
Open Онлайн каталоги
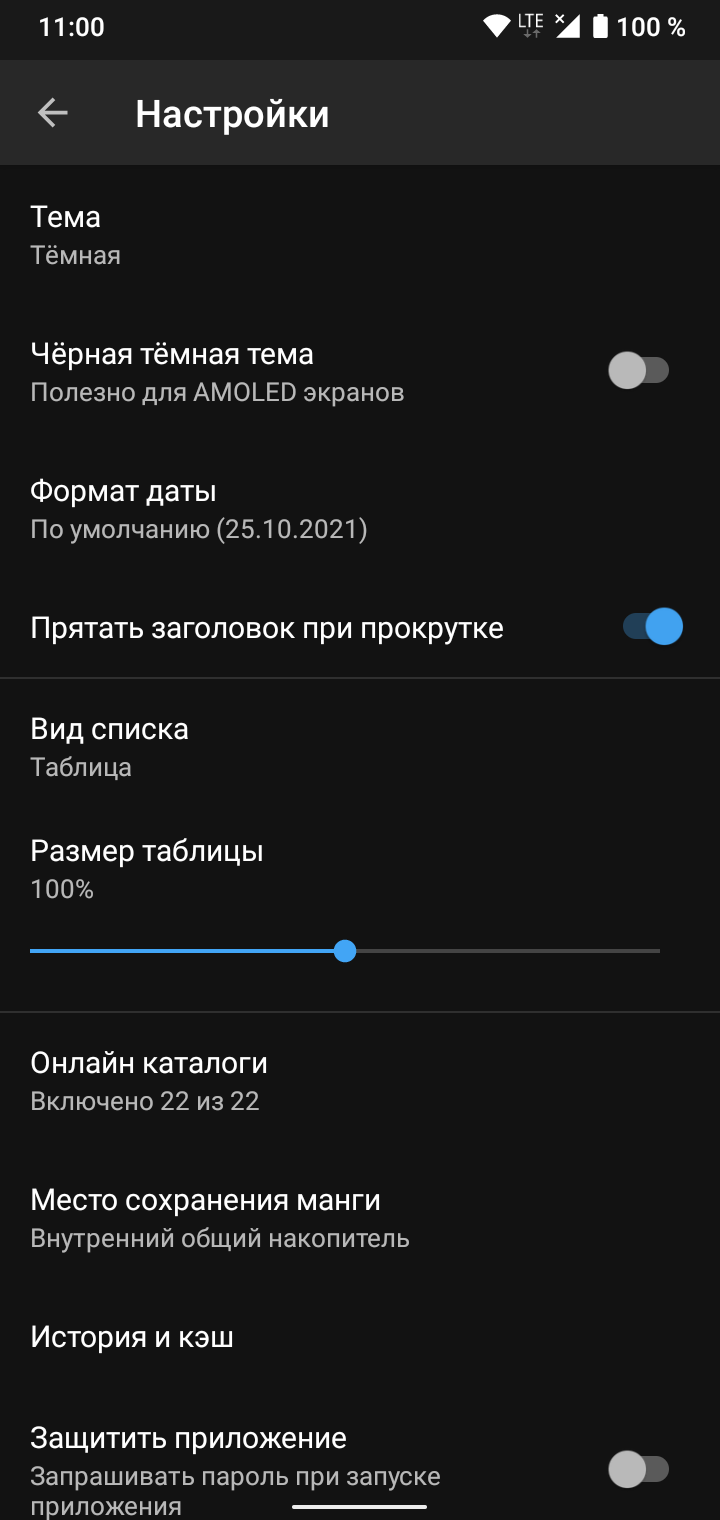pos(360,1081)
